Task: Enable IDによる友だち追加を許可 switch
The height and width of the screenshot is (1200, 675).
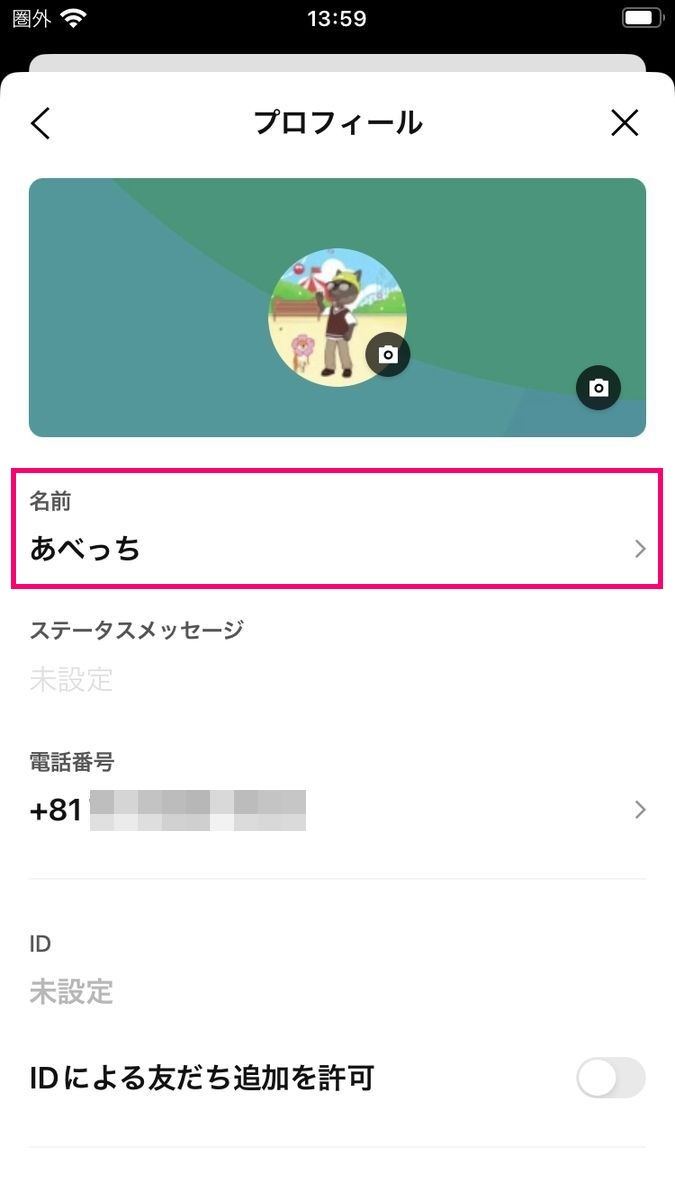Action: point(611,1078)
